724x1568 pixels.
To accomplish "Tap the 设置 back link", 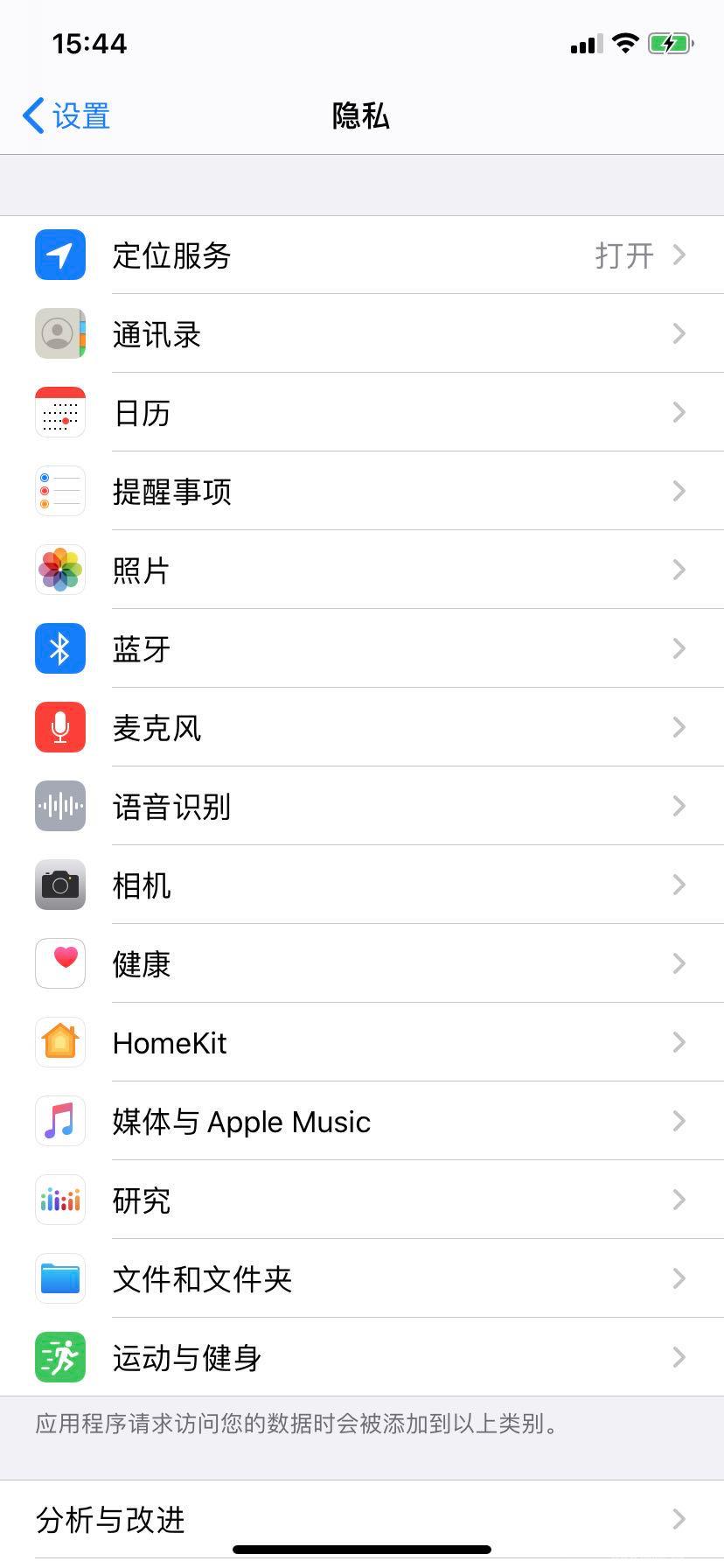I will click(x=64, y=115).
